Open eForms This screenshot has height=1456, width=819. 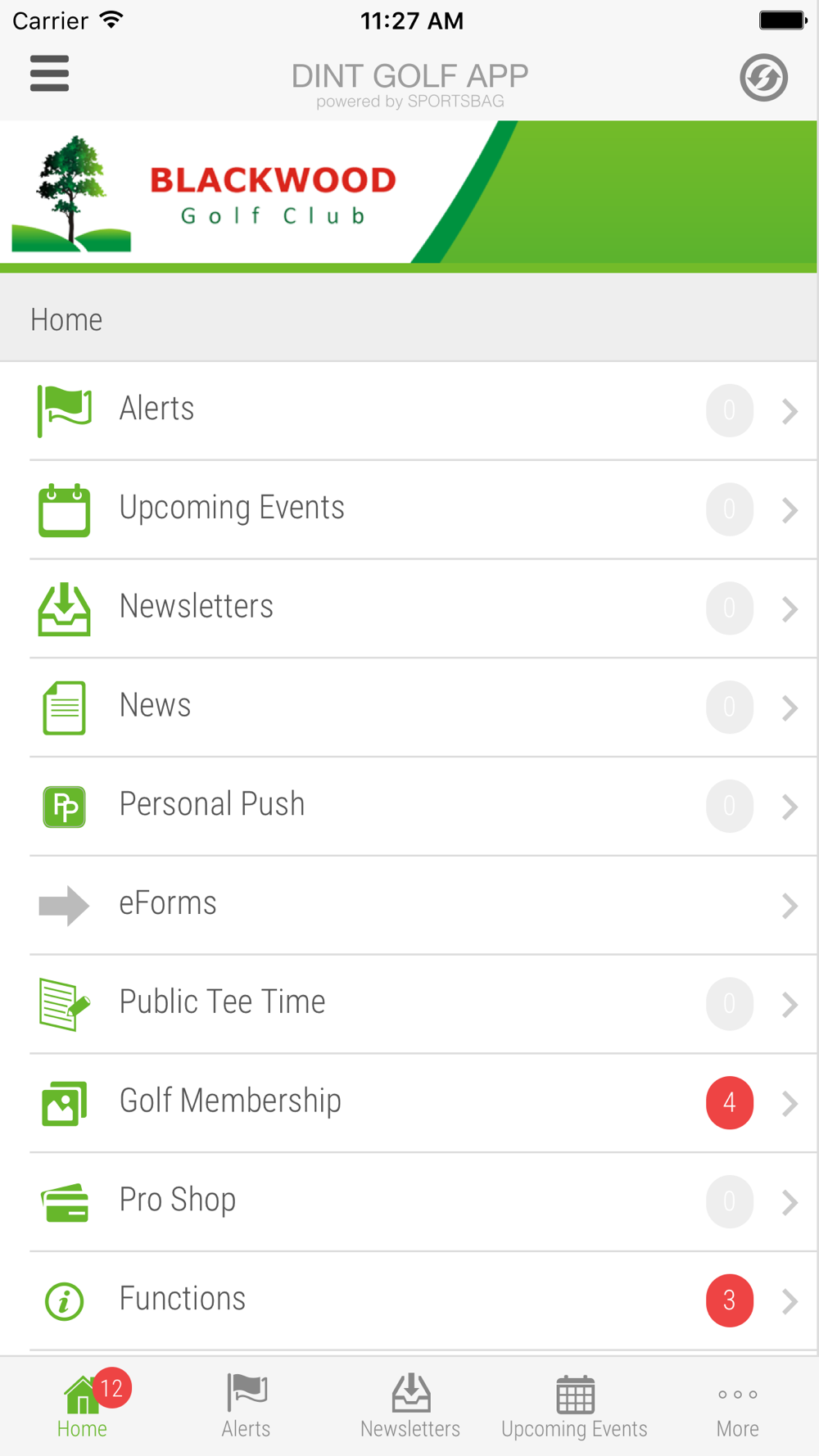coord(409,906)
